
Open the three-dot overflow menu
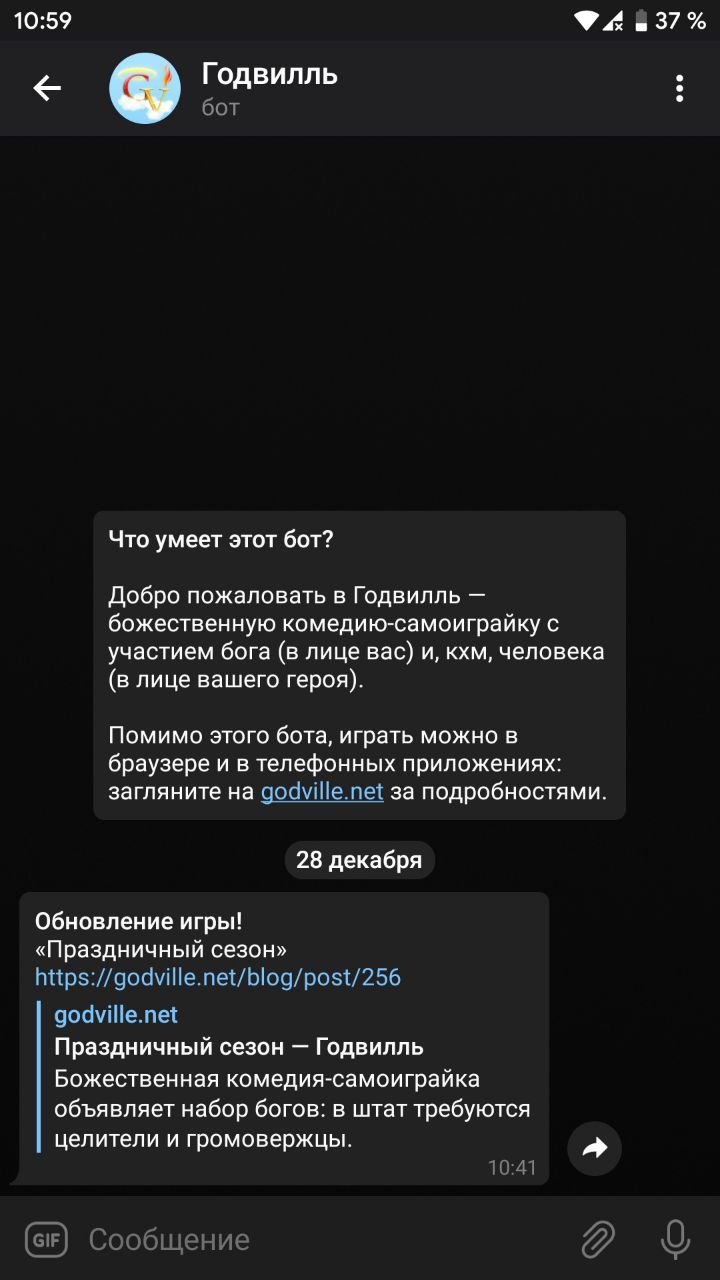(x=679, y=89)
